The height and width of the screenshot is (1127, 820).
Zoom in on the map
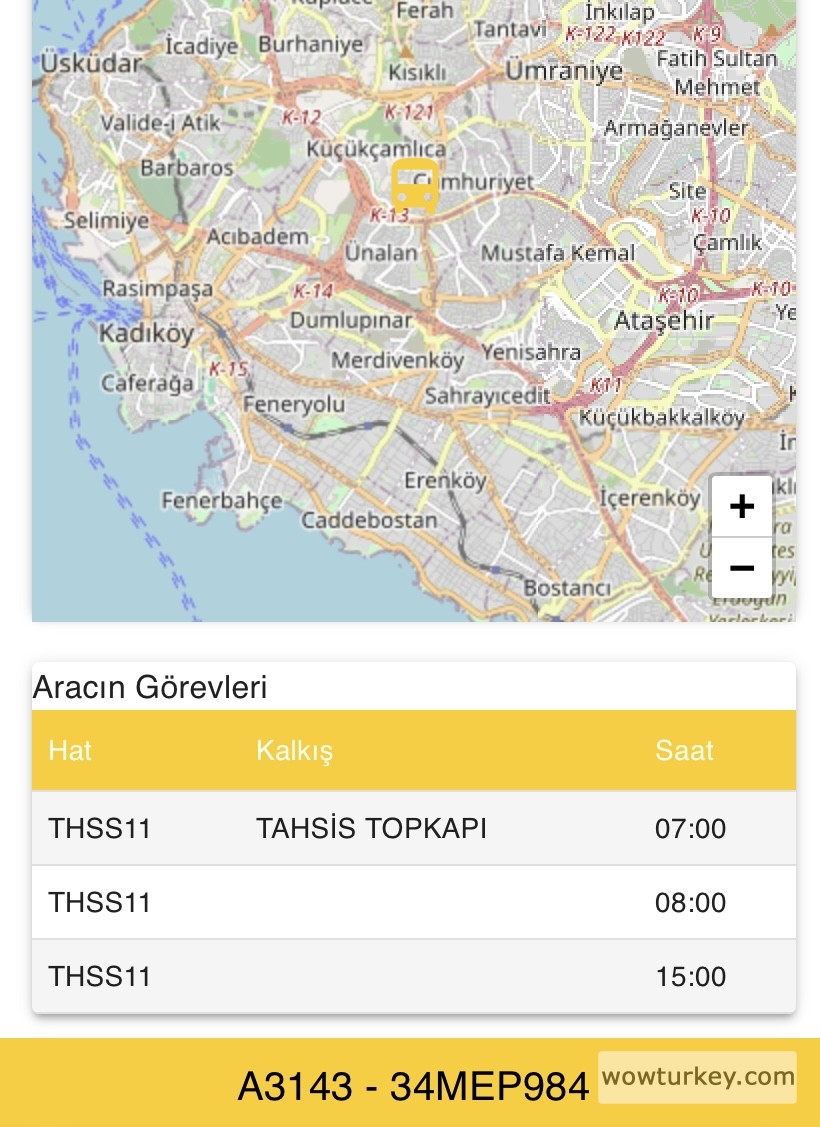tap(741, 507)
